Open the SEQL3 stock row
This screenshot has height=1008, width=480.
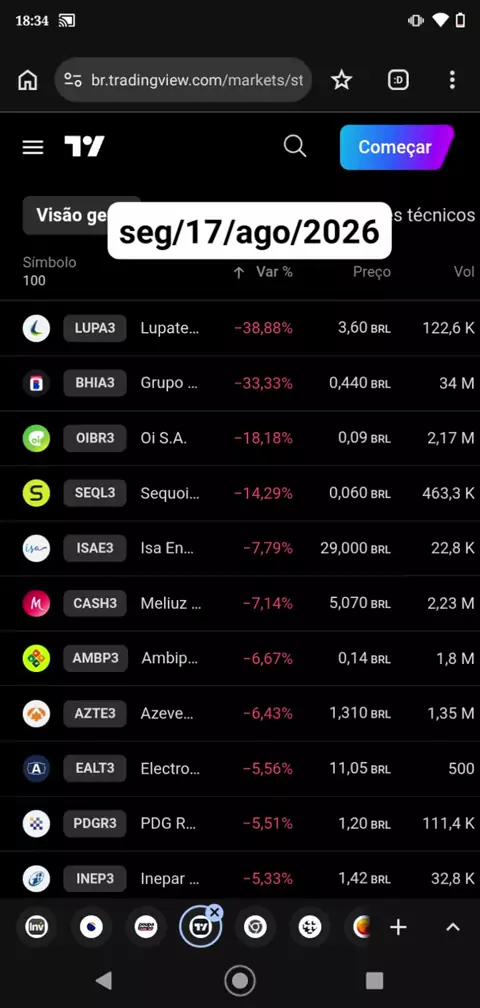click(240, 493)
